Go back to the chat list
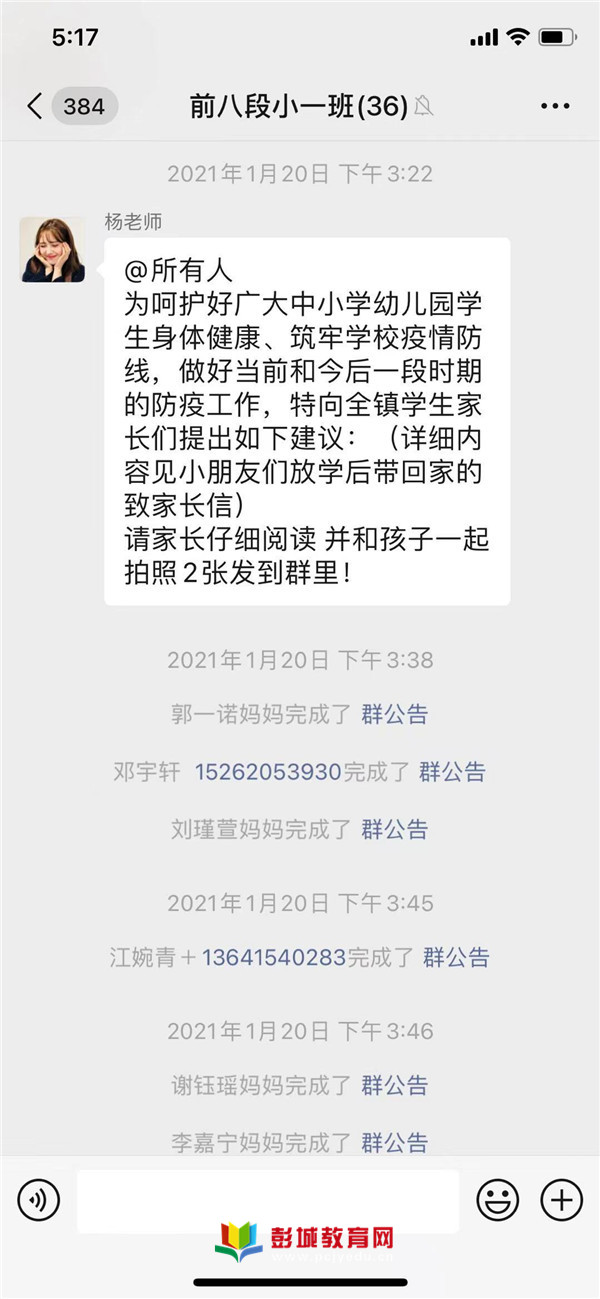 click(36, 106)
